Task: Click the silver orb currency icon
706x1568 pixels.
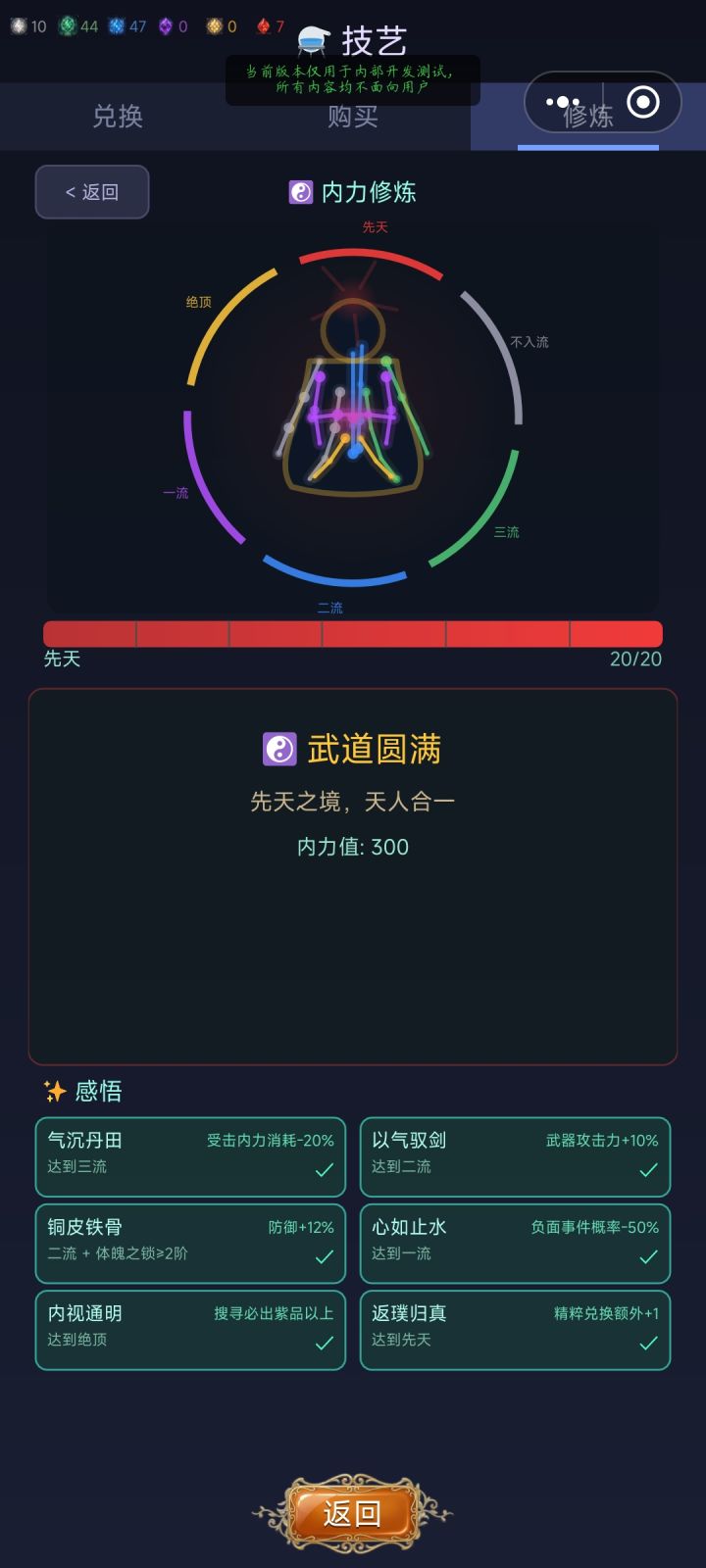Action: point(18,26)
